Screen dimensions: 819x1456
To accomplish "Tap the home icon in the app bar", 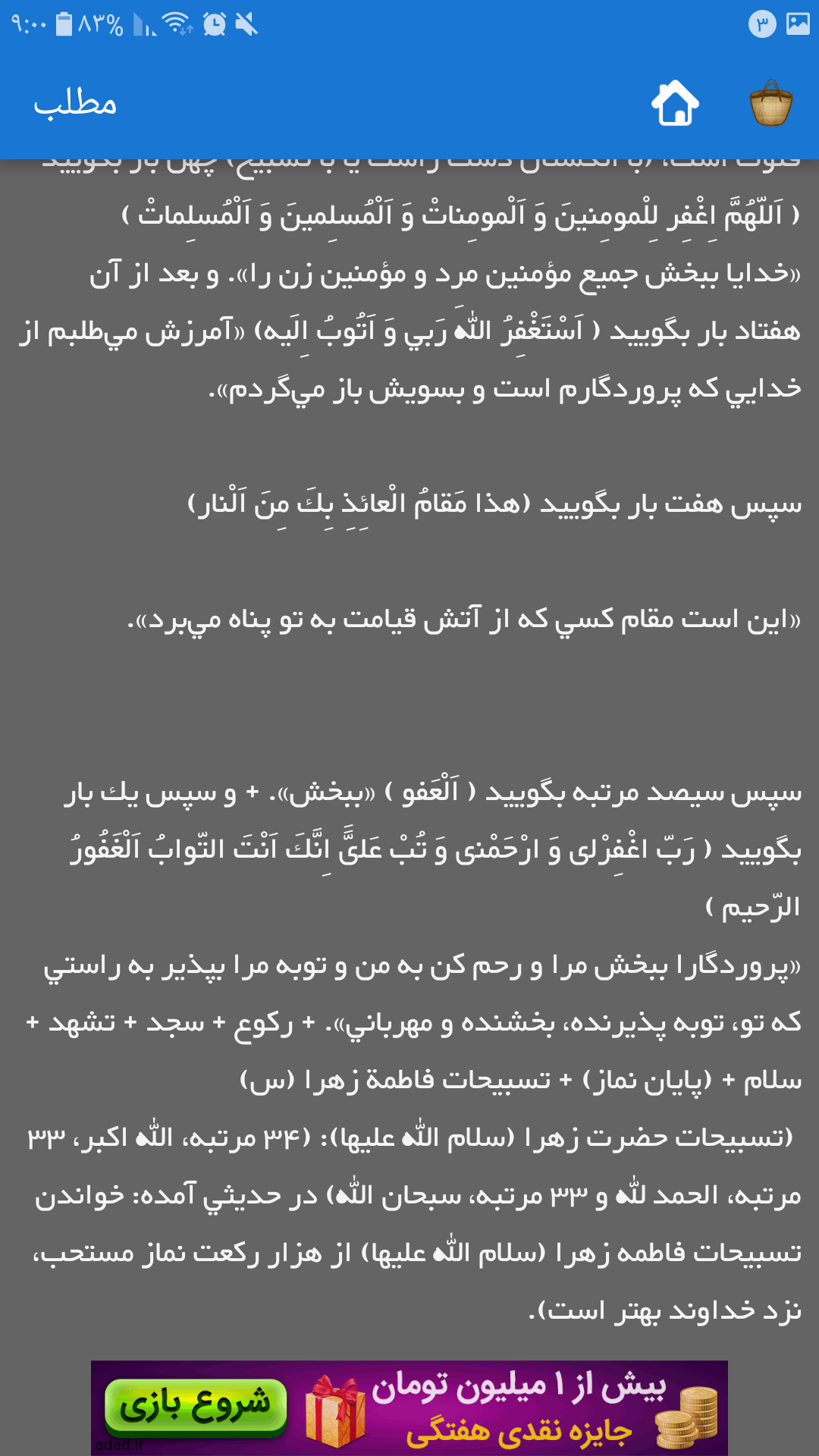I will pos(675,103).
